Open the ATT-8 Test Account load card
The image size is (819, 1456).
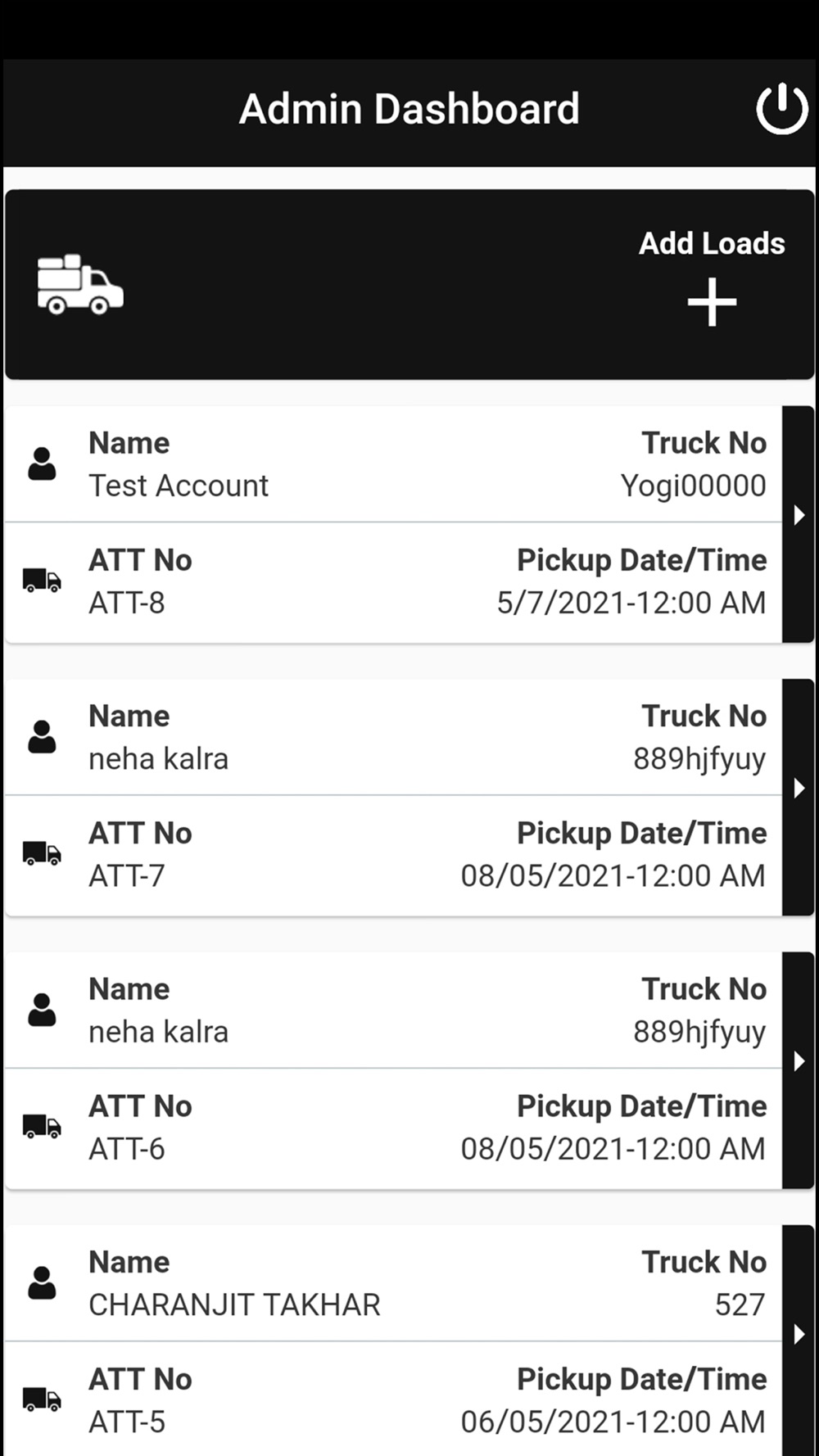[x=394, y=524]
